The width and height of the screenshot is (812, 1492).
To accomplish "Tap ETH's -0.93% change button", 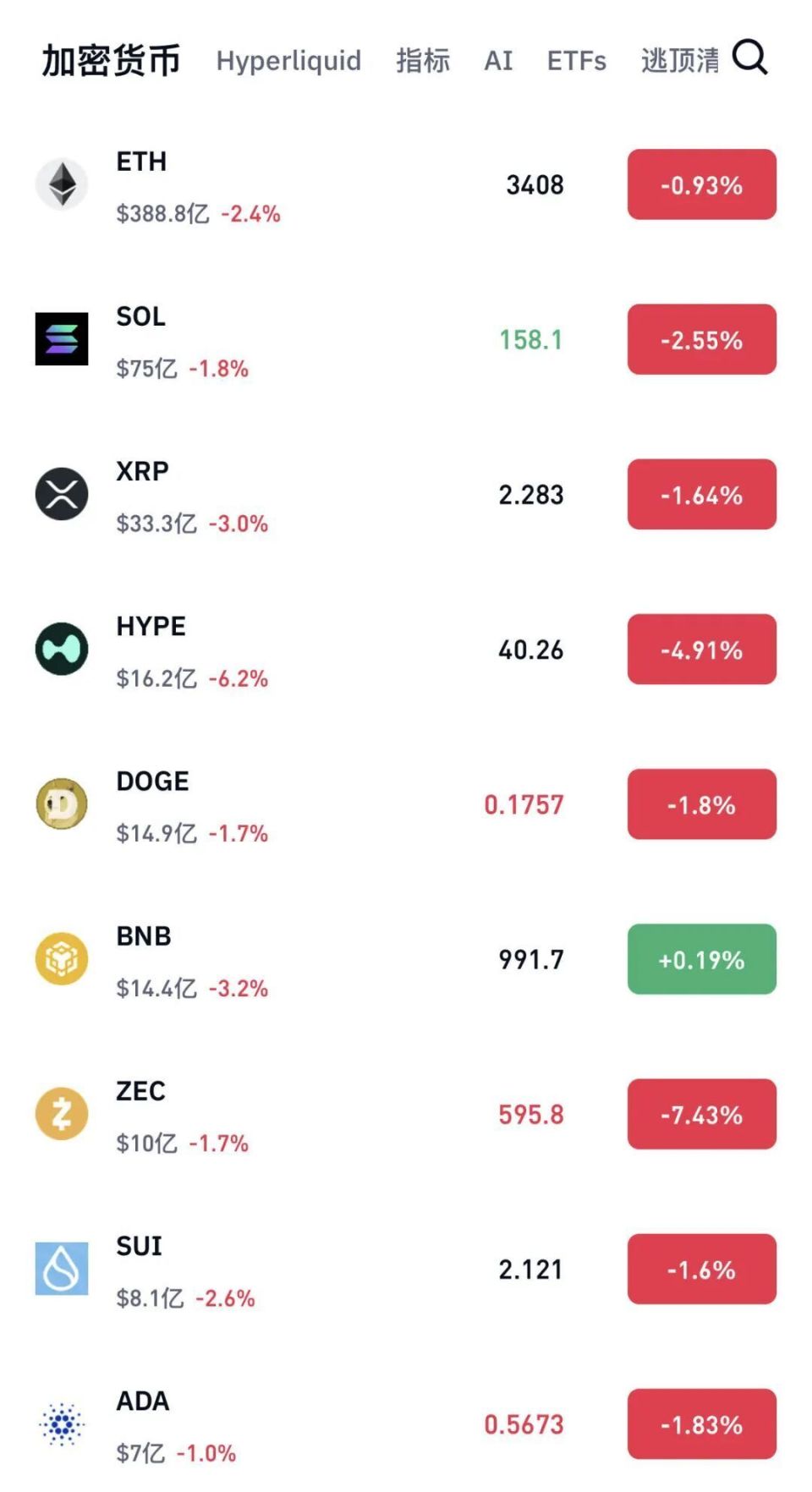I will (701, 185).
